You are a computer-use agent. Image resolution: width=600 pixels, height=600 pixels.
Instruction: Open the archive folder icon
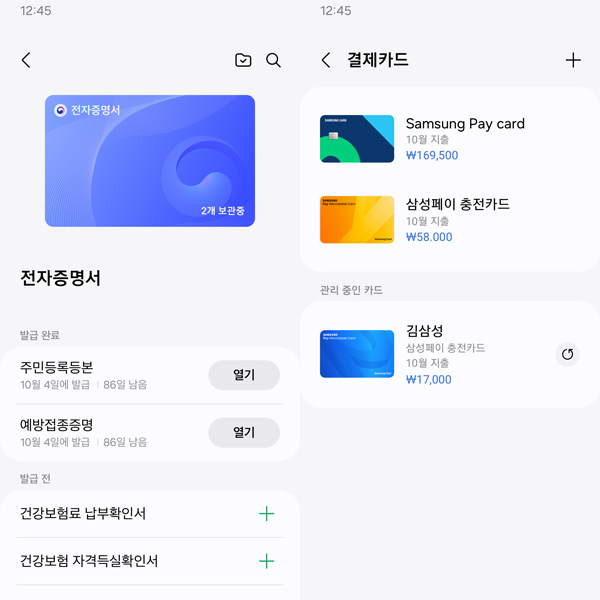click(x=243, y=60)
